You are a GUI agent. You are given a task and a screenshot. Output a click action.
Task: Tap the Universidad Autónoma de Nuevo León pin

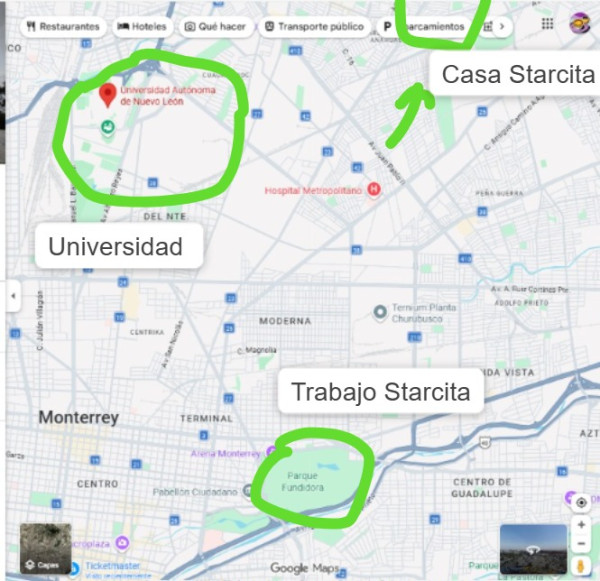108,96
